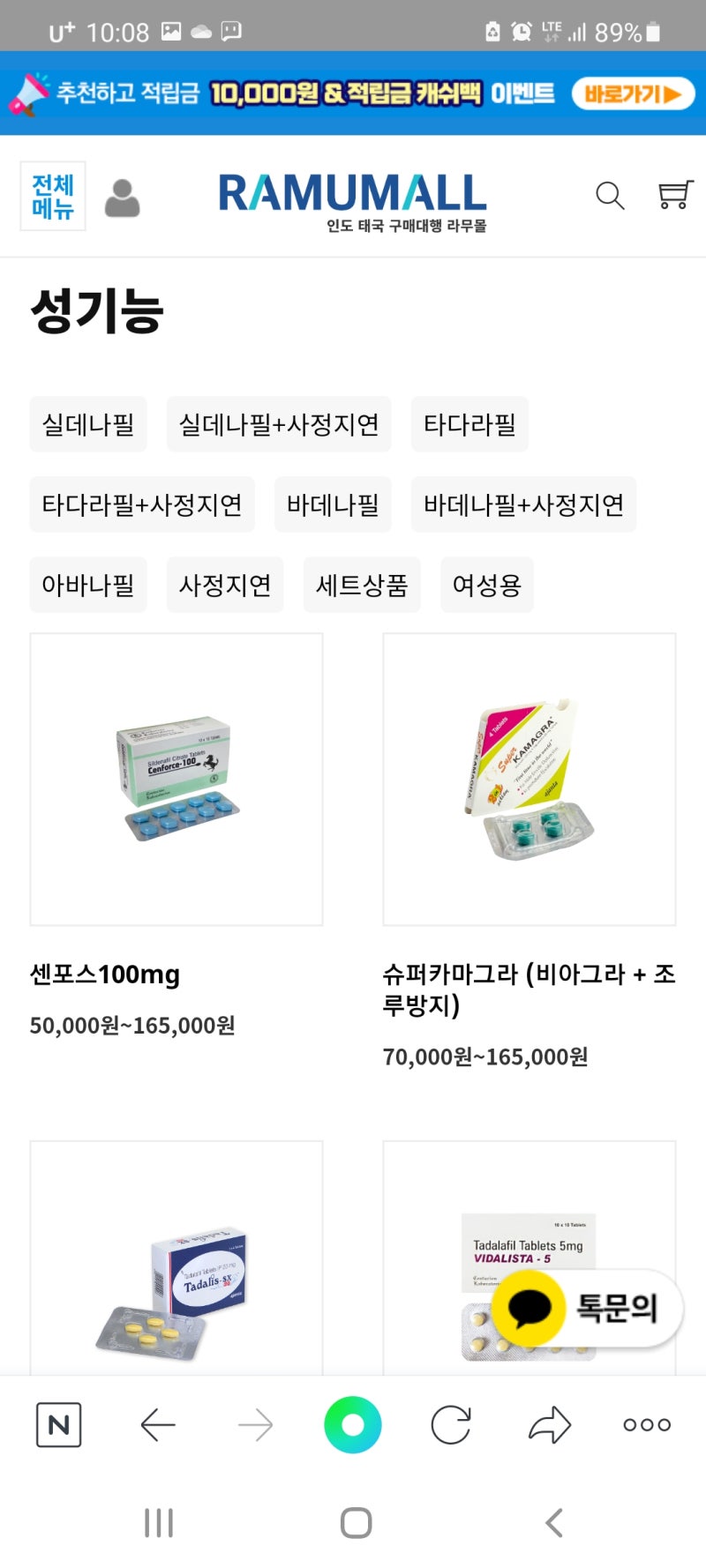
Task: Open the browser's three-dot more menu
Action: pyautogui.click(x=647, y=1424)
